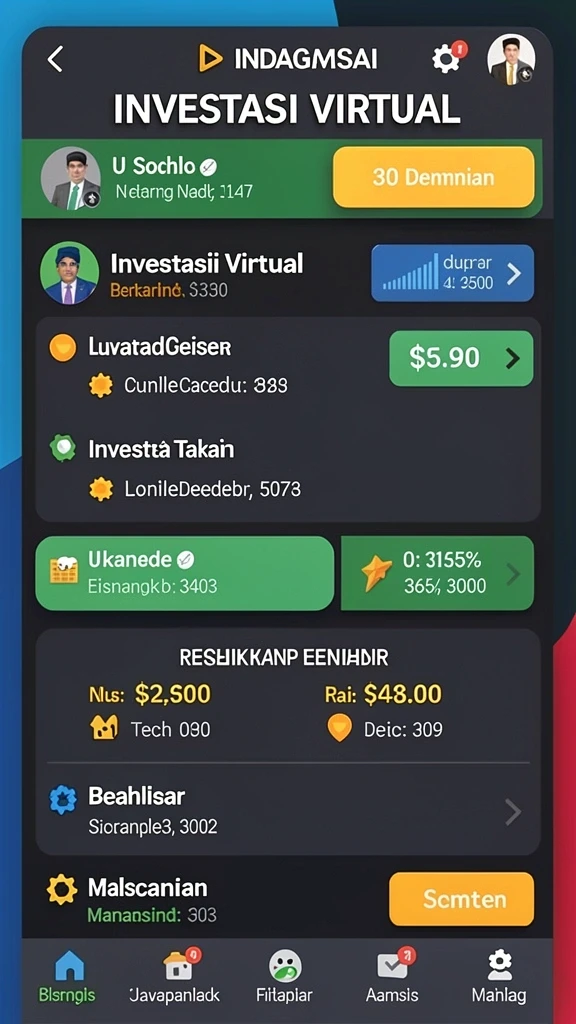This screenshot has height=1024, width=576.
Task: Switch to the Javapanlack tab
Action: [175, 977]
